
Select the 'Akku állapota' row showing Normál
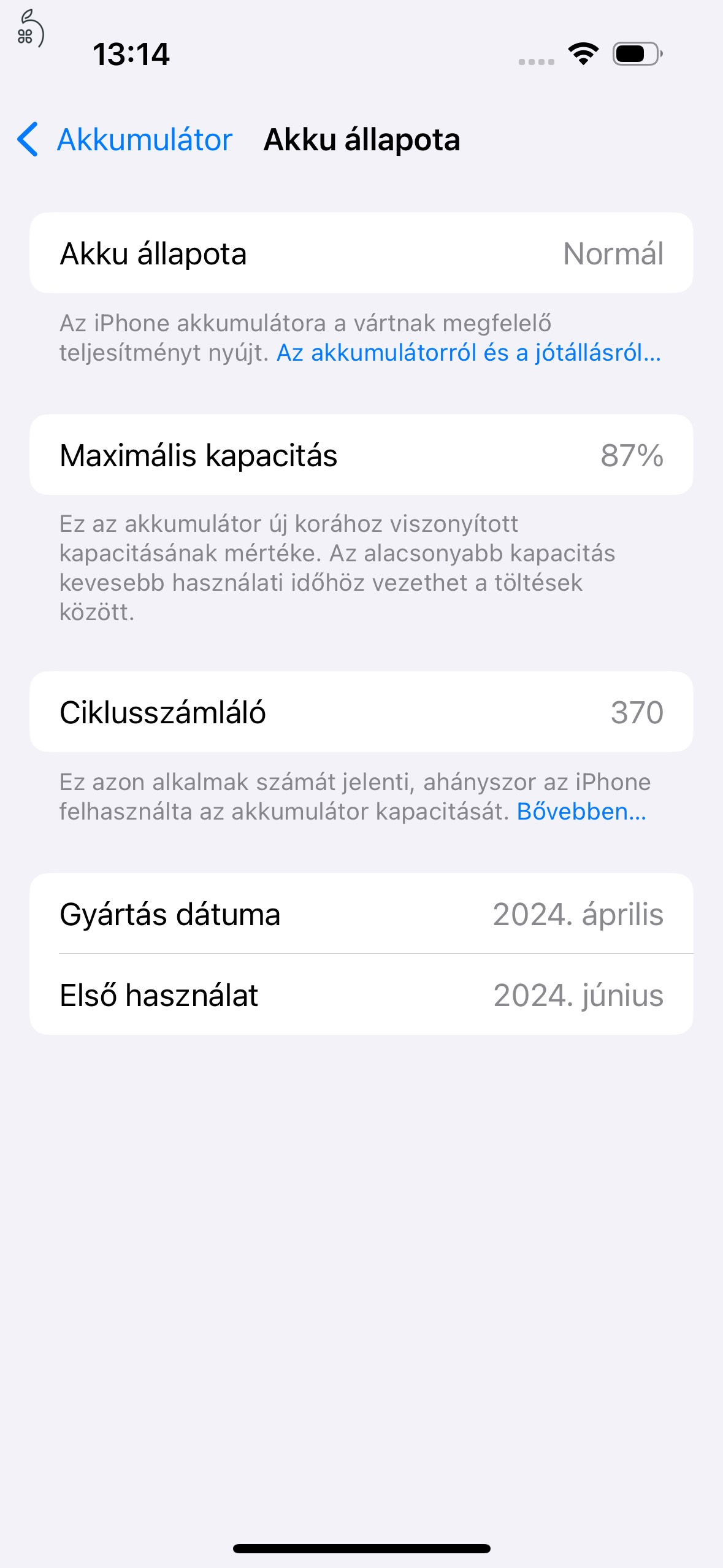click(x=361, y=253)
